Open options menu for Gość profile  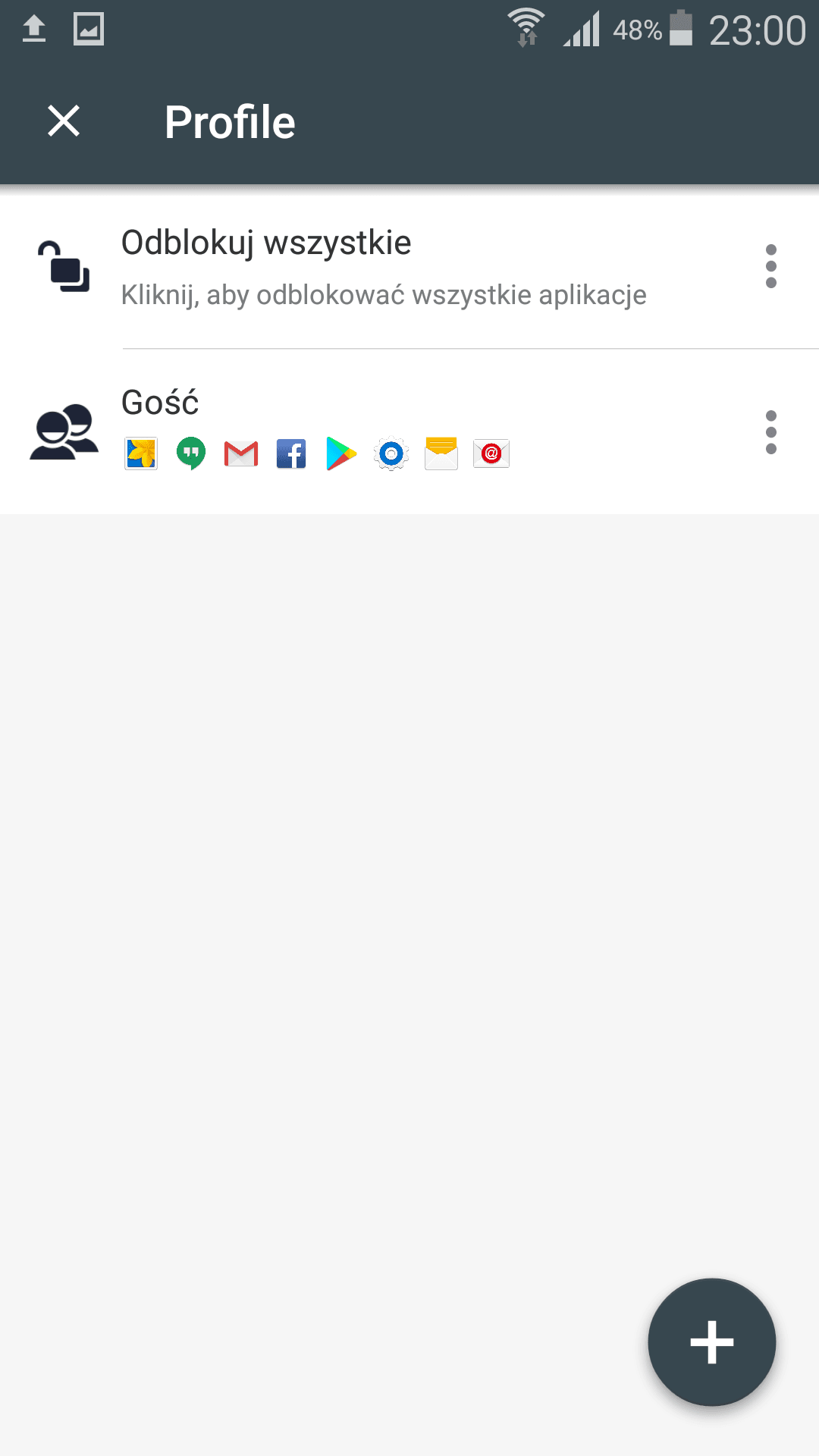point(771,432)
